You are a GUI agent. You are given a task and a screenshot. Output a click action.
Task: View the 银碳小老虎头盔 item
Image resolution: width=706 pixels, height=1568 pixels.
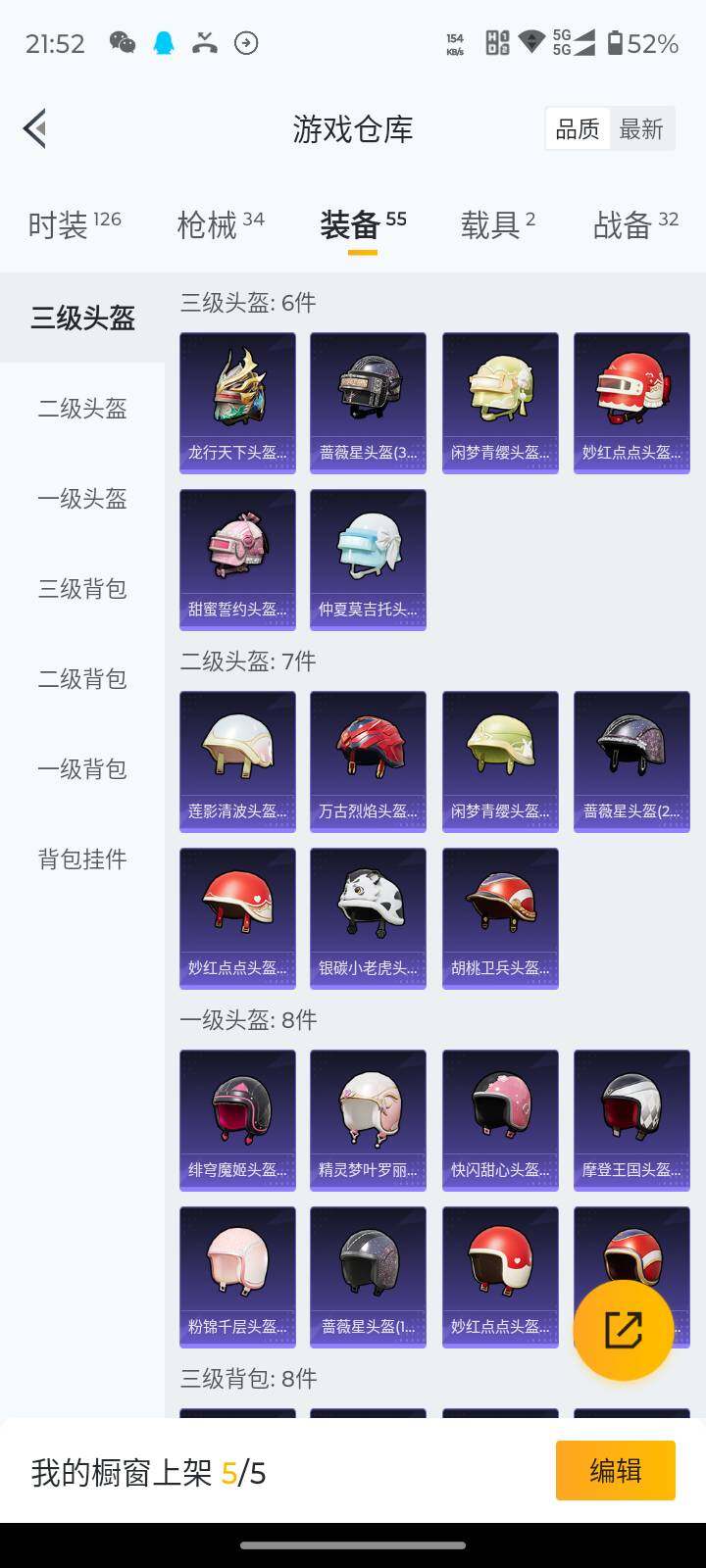coord(368,917)
